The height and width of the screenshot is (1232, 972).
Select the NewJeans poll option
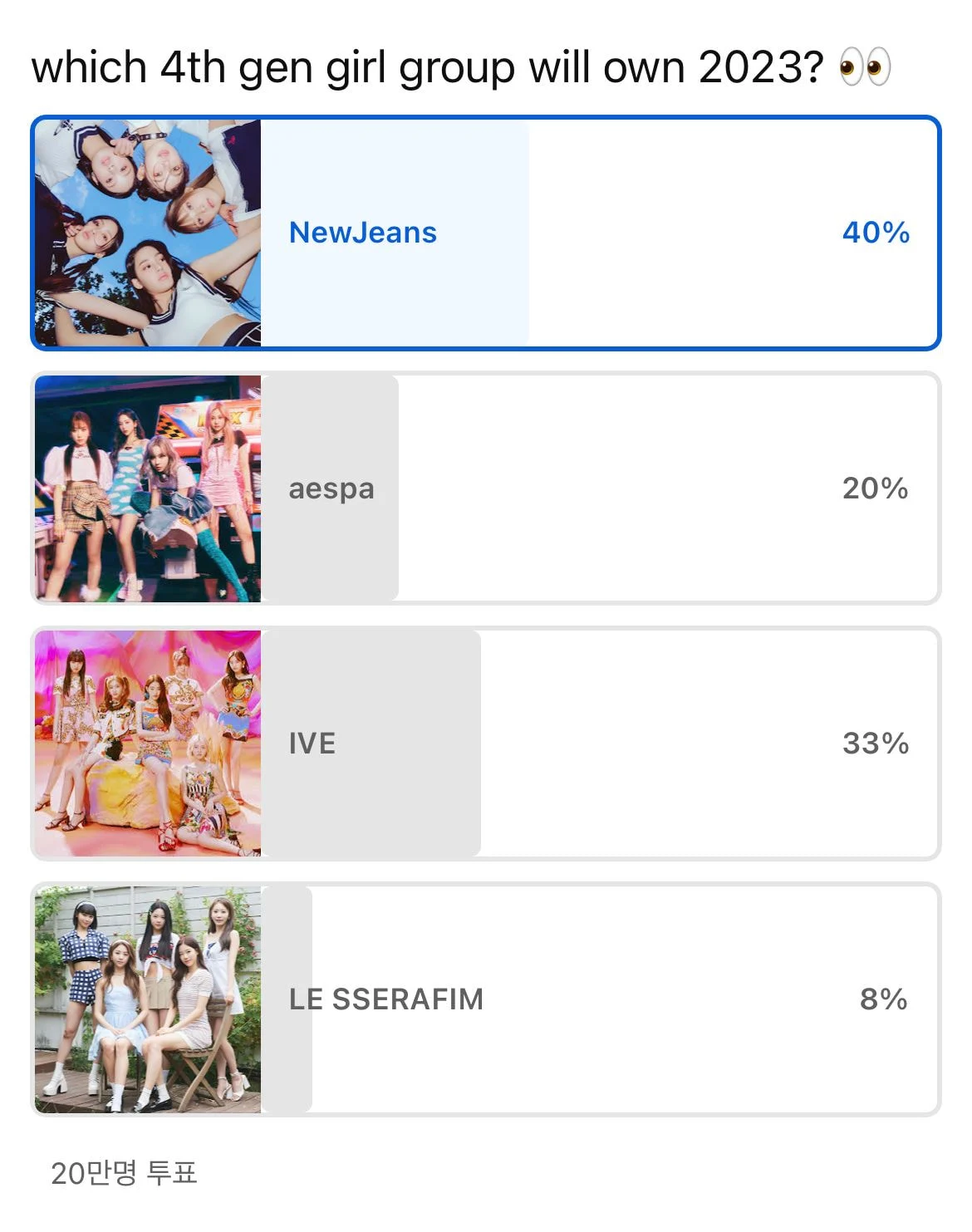[485, 233]
